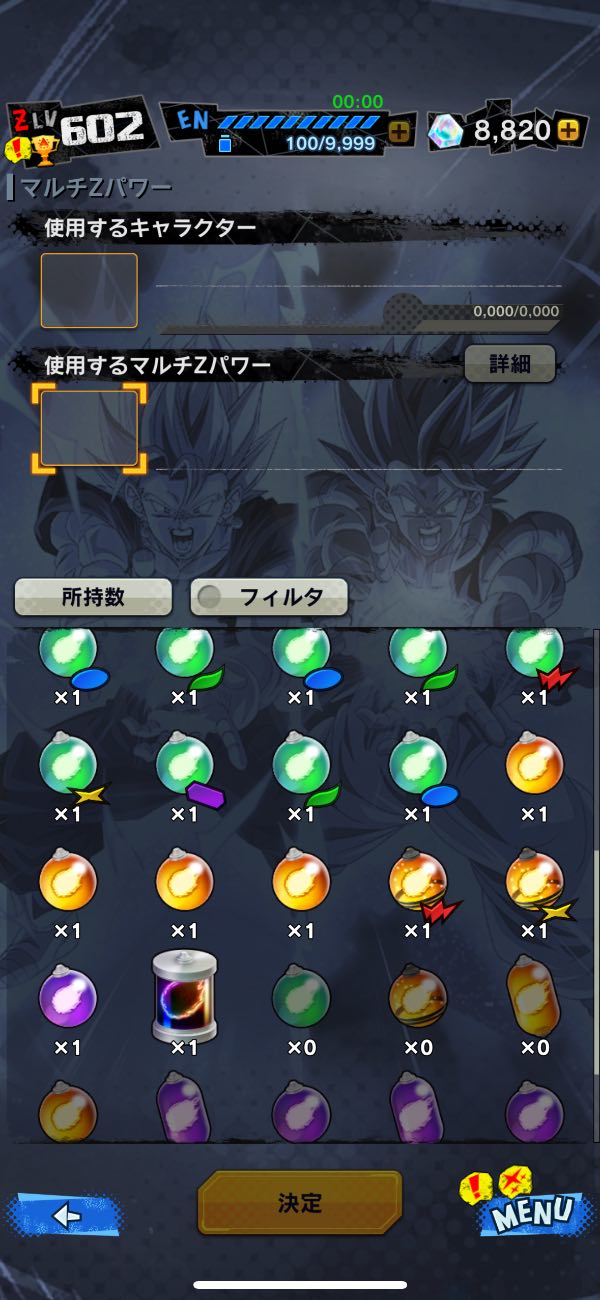Confirm with the 決定 button

click(300, 1202)
